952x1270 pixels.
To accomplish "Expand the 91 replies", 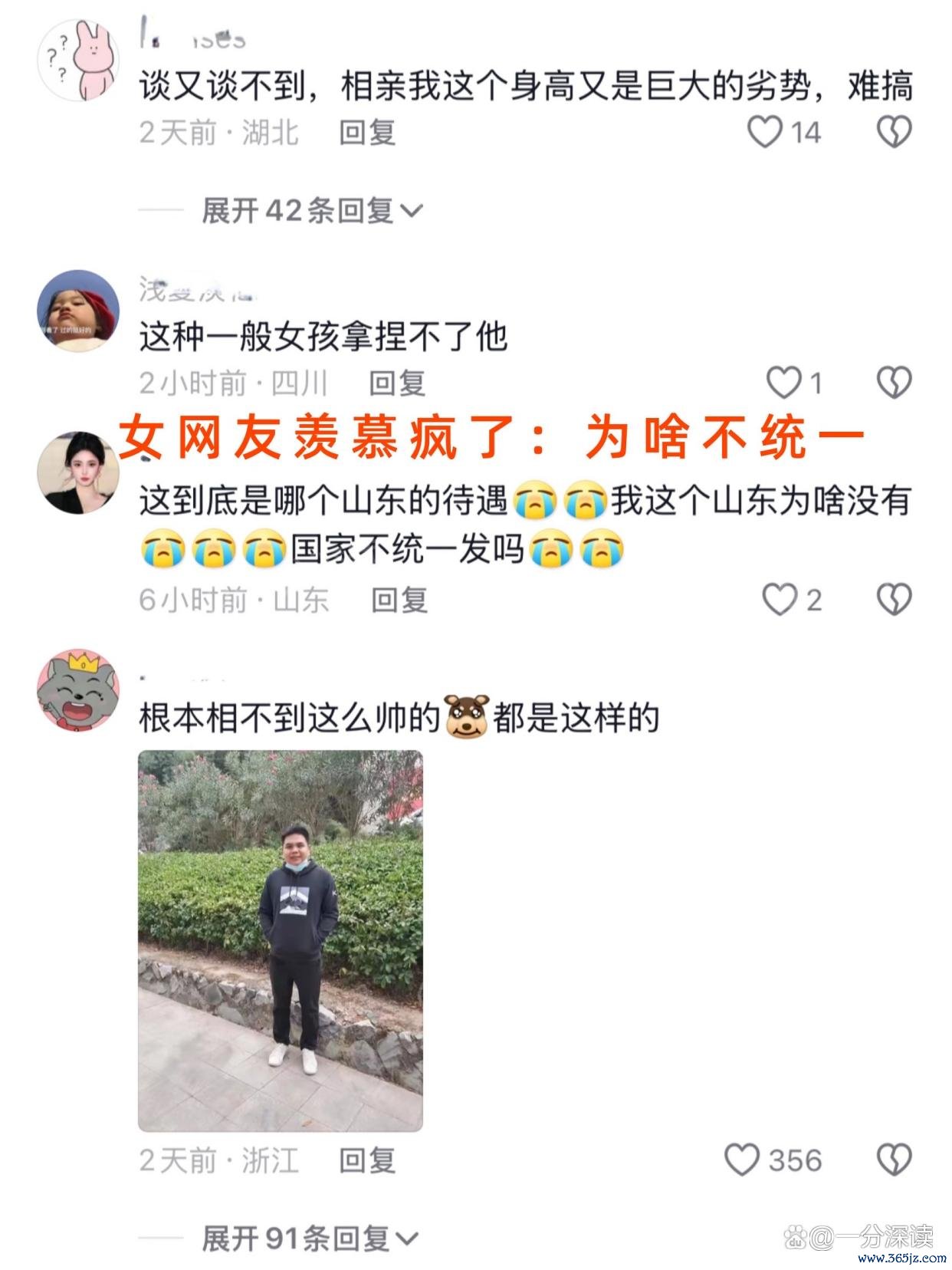I will [310, 1237].
